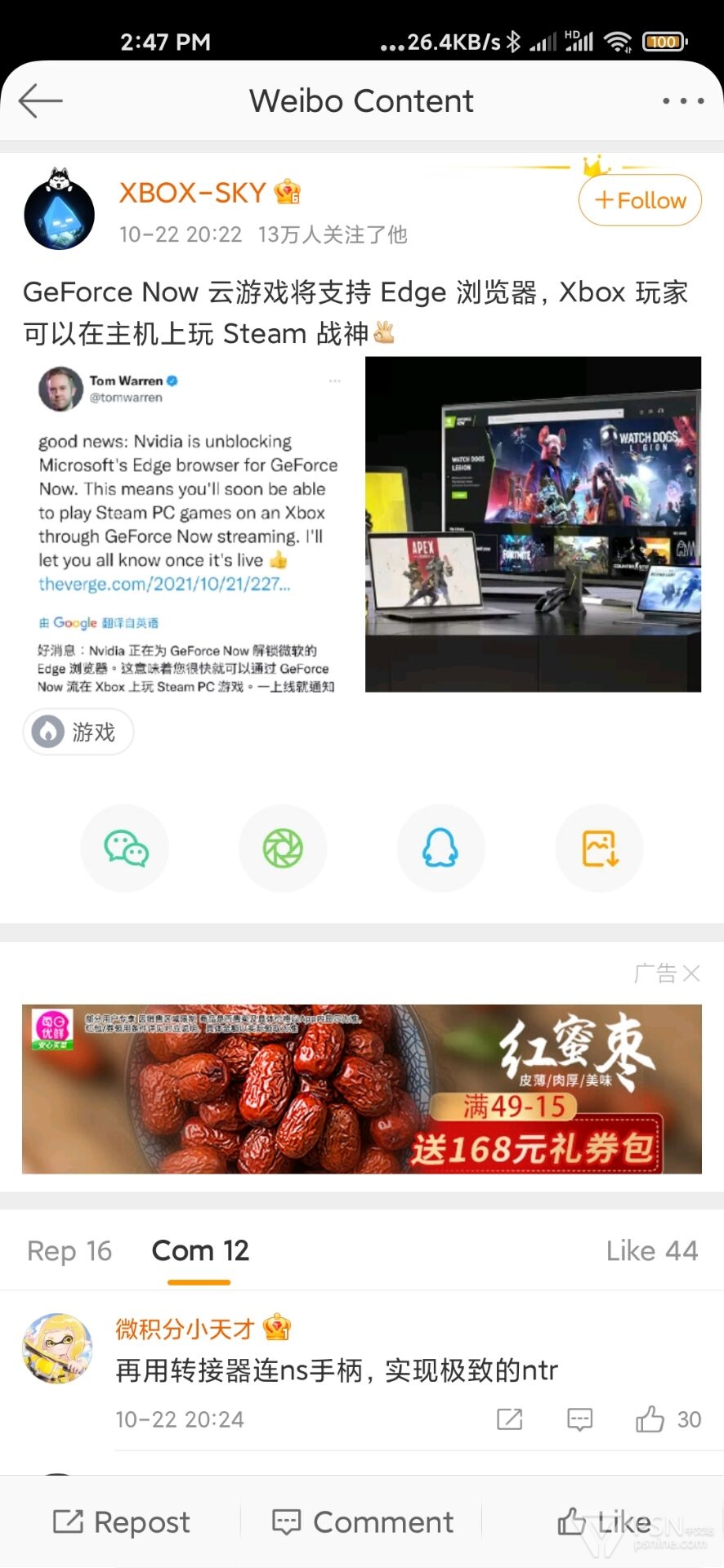Show the Like 44 tab
Viewport: 724px width, 1568px height.
(651, 1251)
